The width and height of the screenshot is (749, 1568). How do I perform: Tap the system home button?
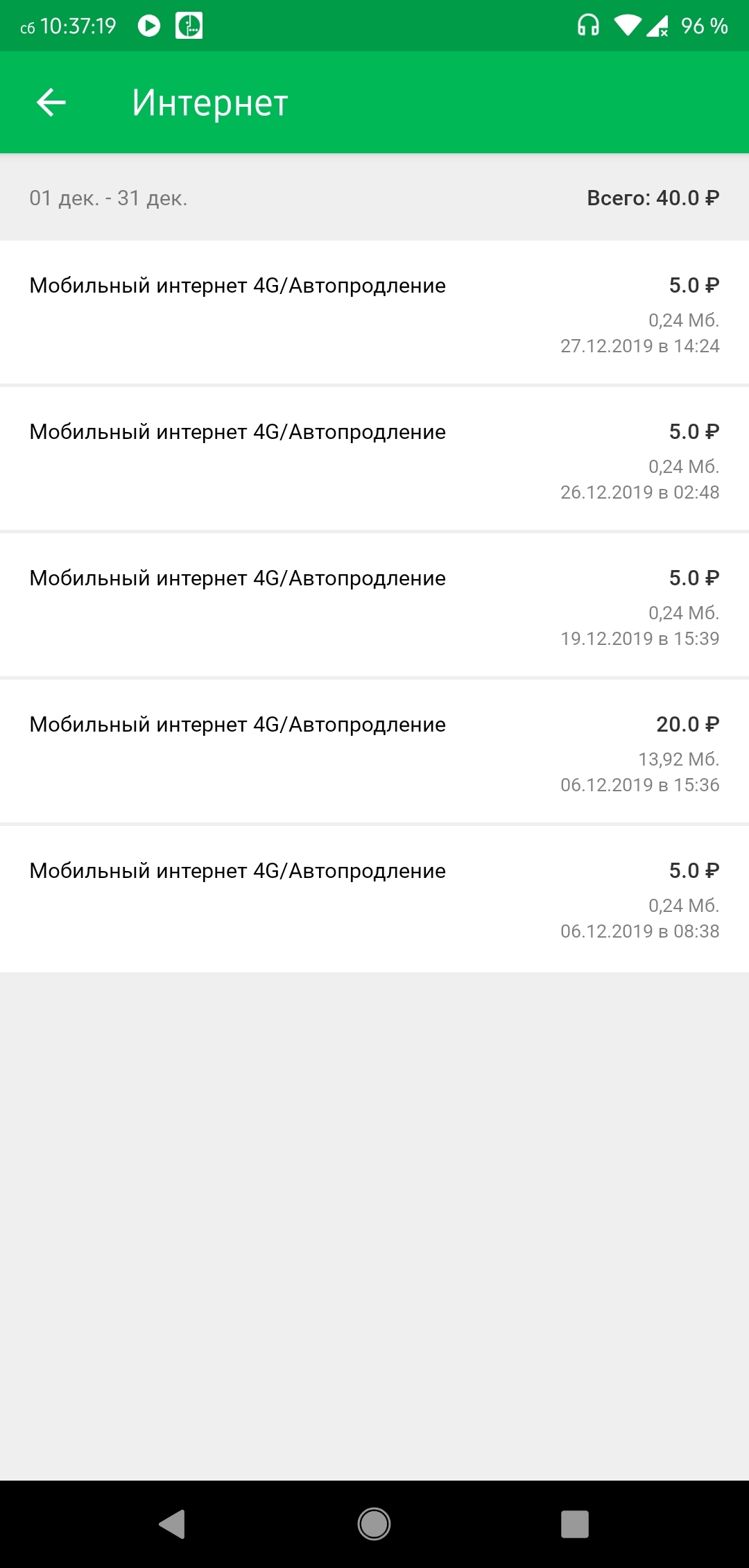(x=374, y=1524)
